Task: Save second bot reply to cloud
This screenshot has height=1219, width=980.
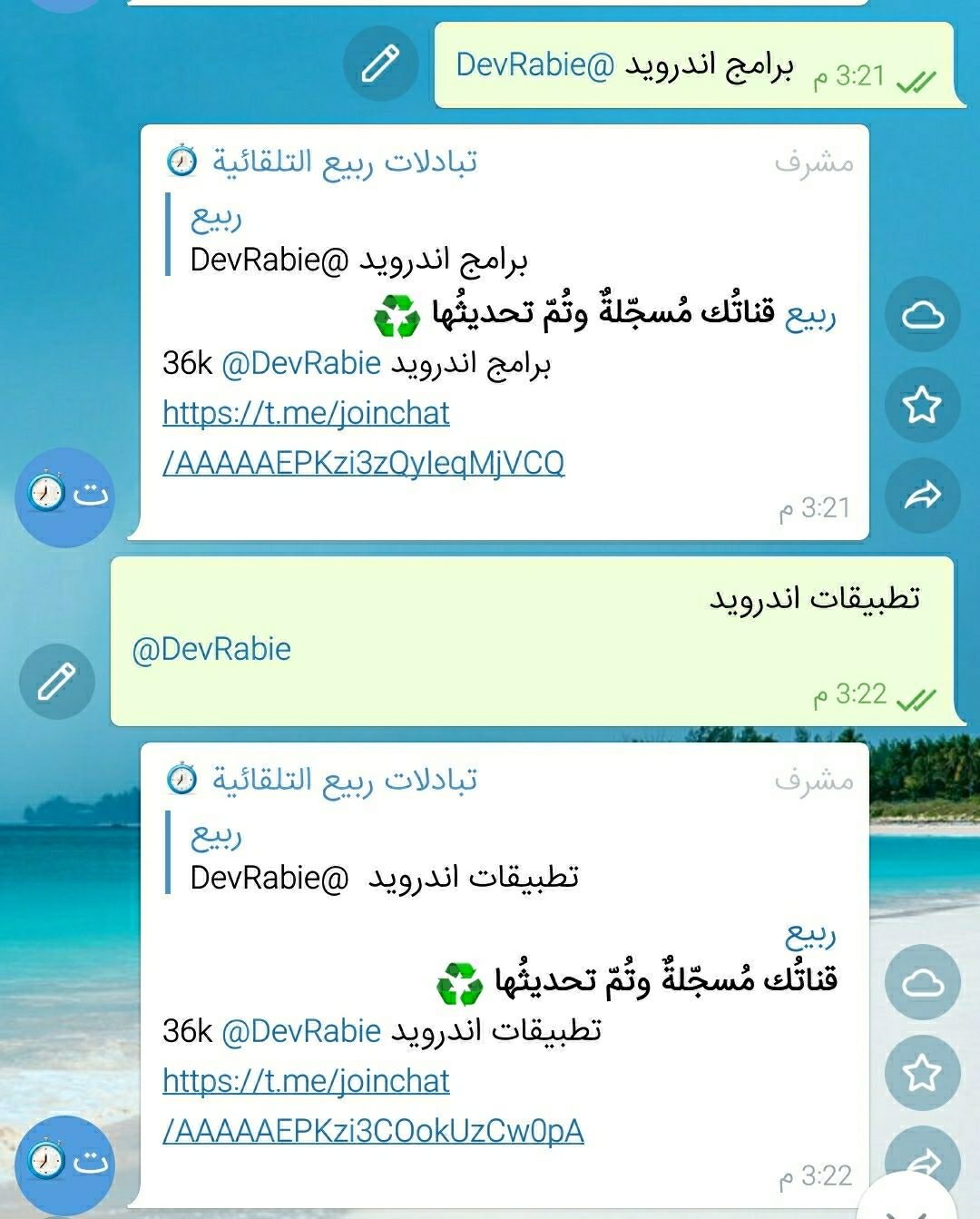Action: [x=923, y=983]
